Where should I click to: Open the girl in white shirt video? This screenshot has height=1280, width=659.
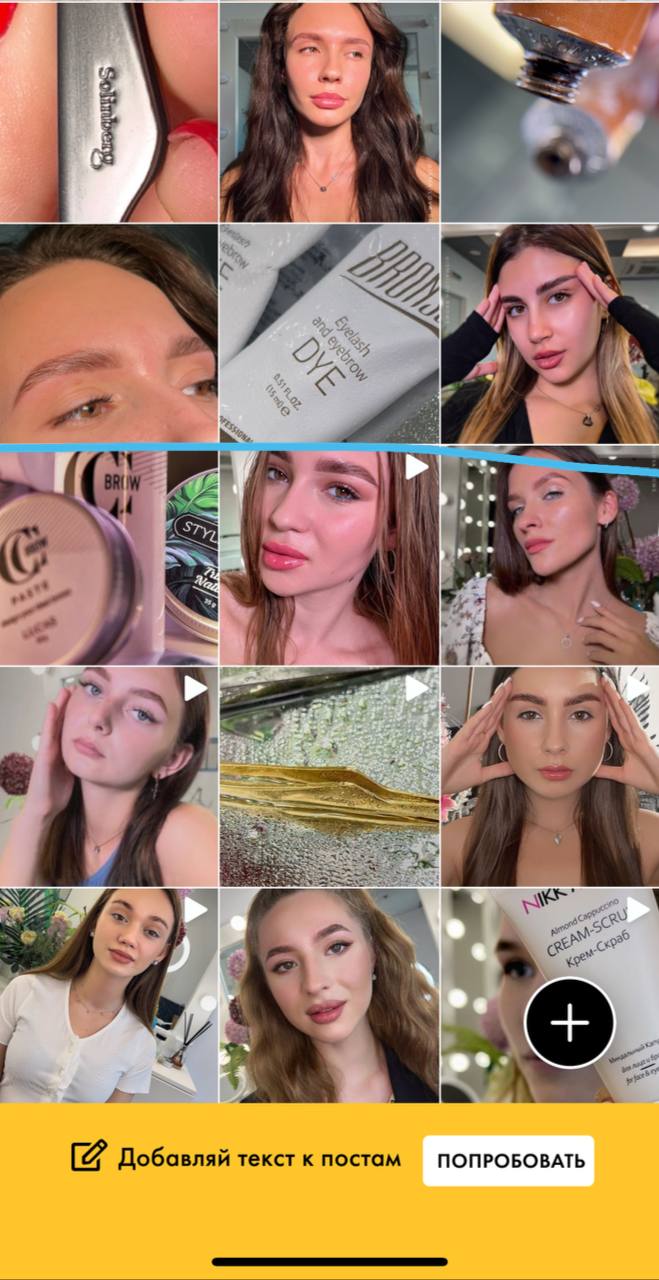click(109, 996)
